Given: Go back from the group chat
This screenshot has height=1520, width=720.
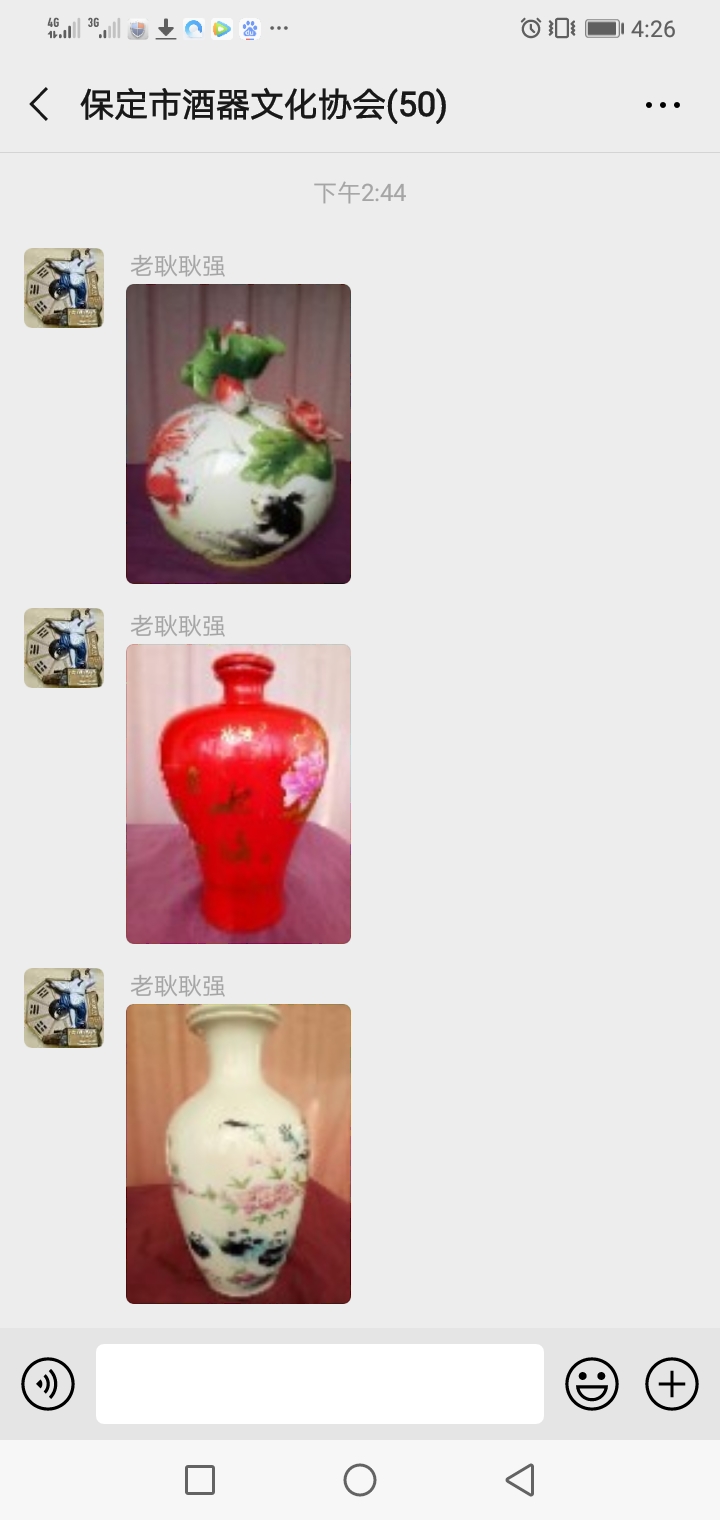Looking at the screenshot, I should tap(39, 104).
